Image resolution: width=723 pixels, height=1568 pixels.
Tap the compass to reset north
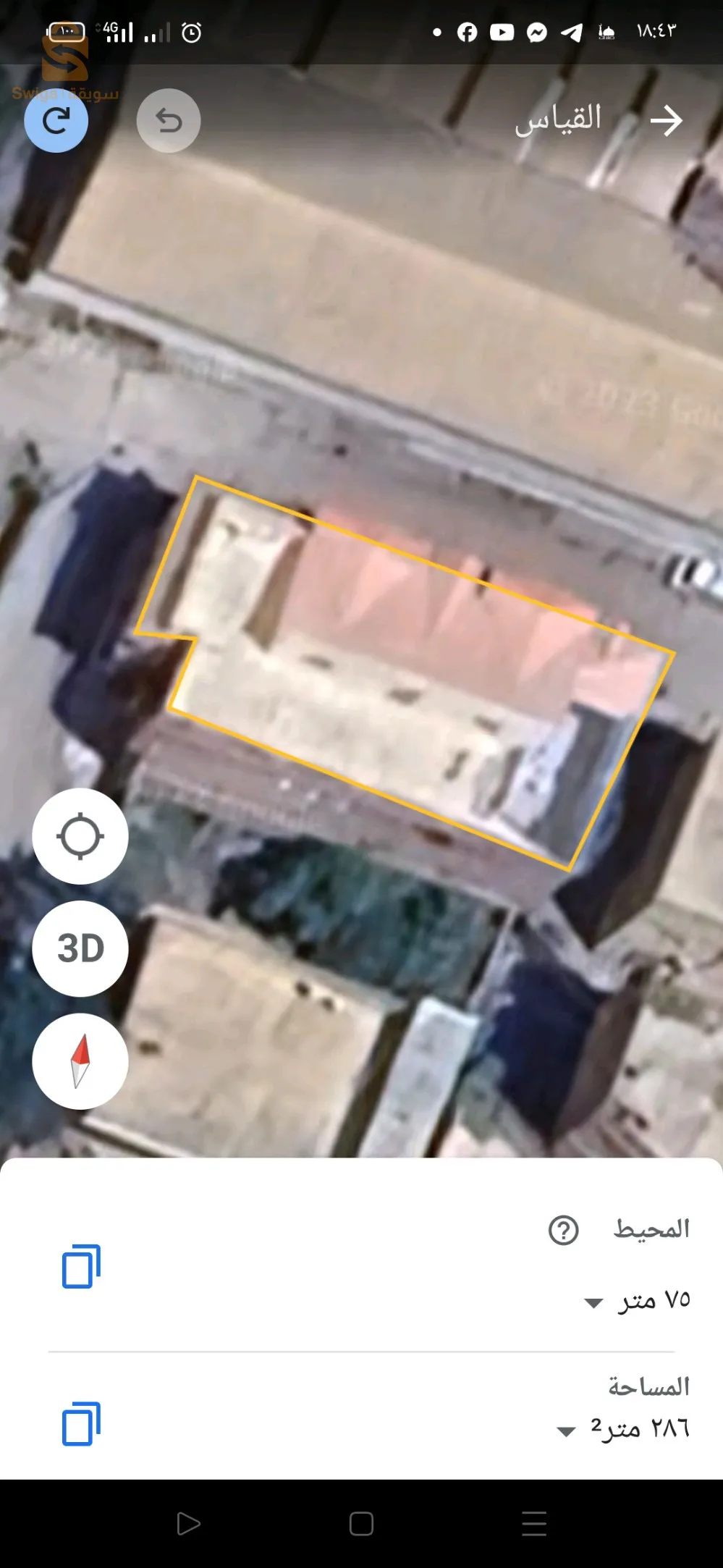pyautogui.click(x=80, y=1061)
